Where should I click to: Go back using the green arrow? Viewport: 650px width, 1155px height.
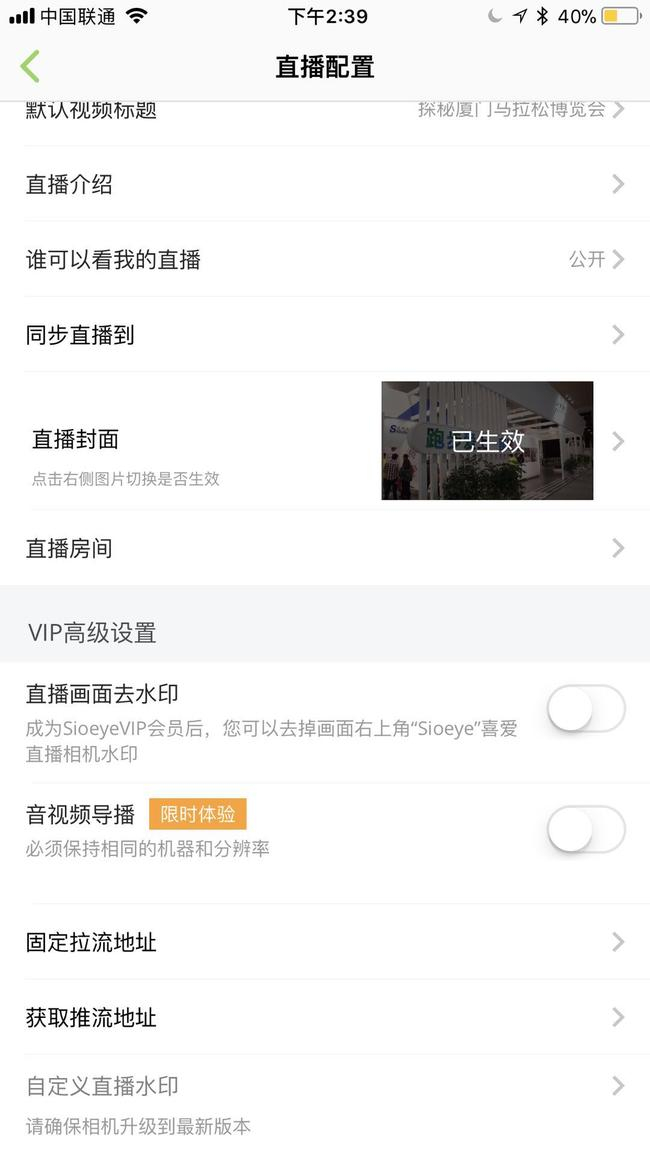30,67
